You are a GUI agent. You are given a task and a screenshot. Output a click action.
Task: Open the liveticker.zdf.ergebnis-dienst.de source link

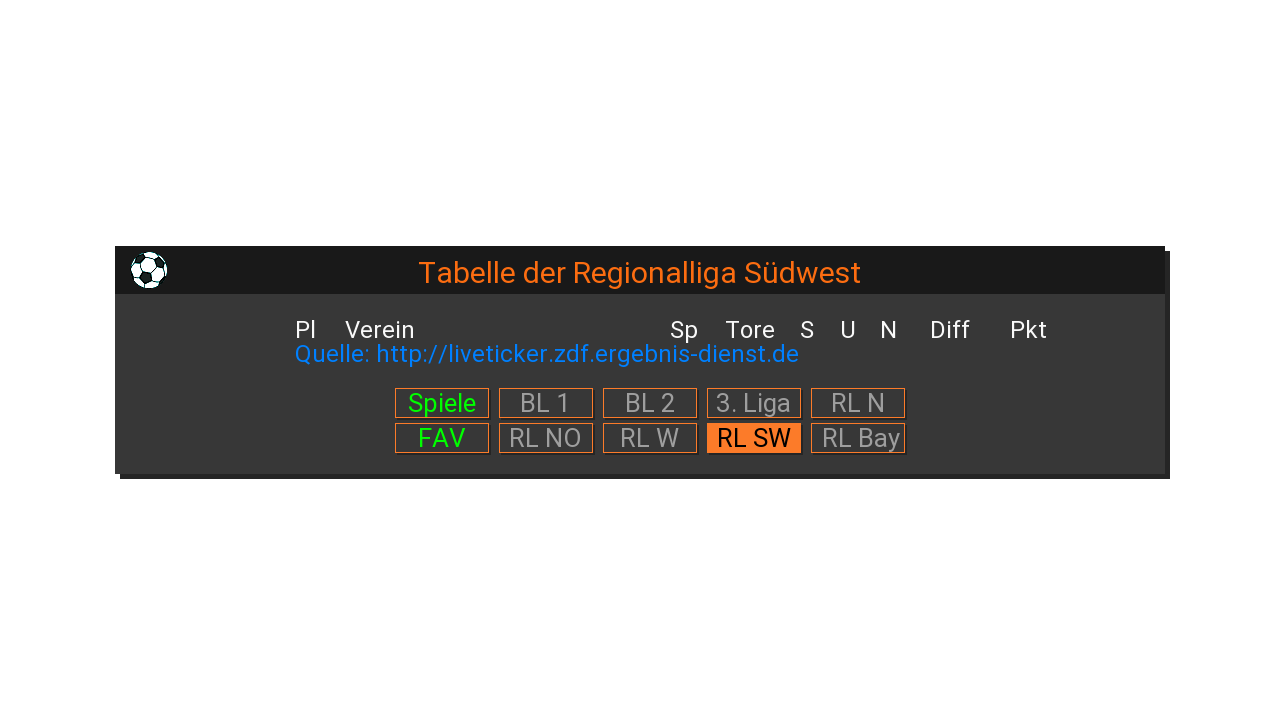[587, 354]
